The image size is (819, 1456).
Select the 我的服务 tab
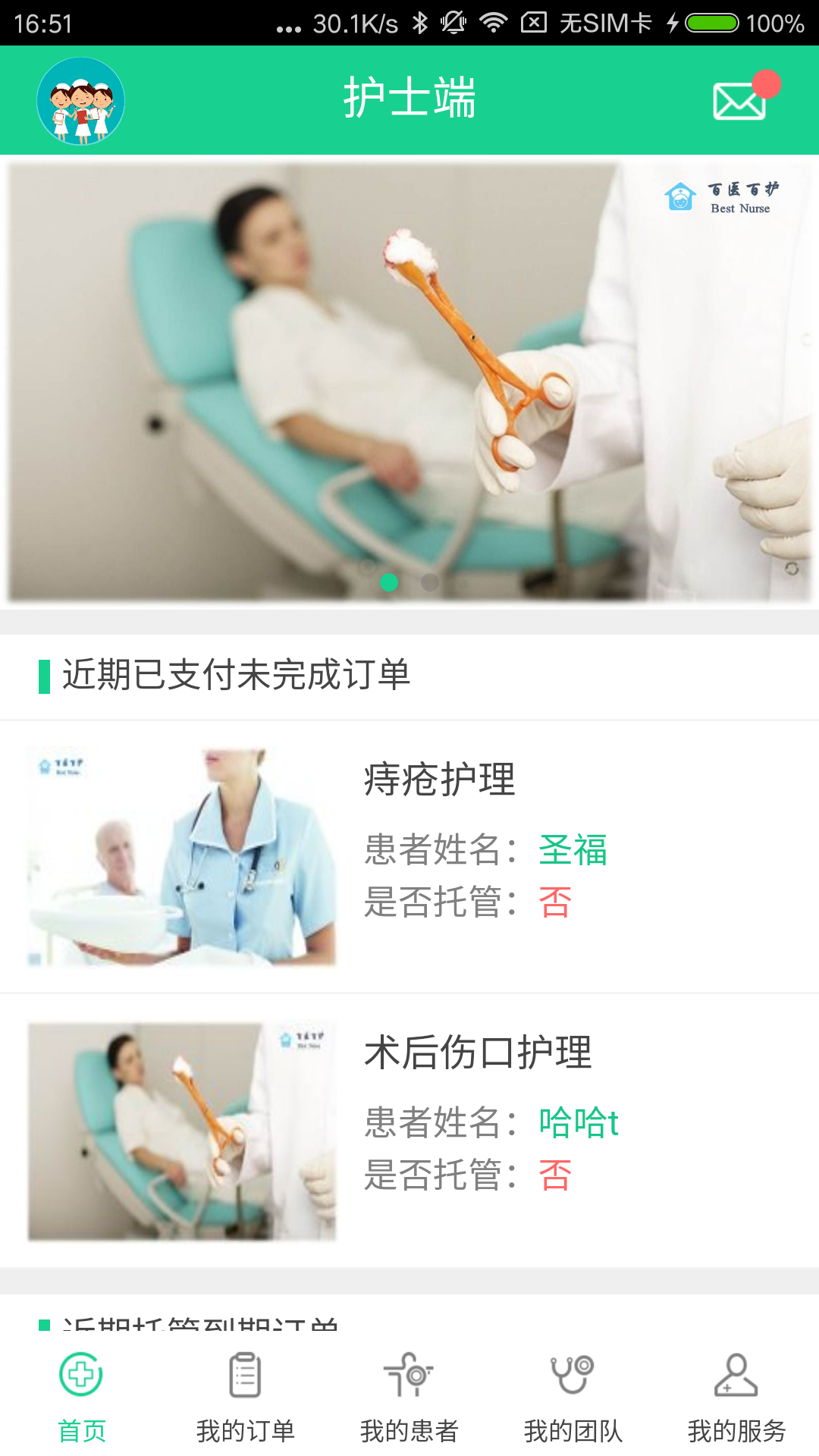[x=736, y=1397]
